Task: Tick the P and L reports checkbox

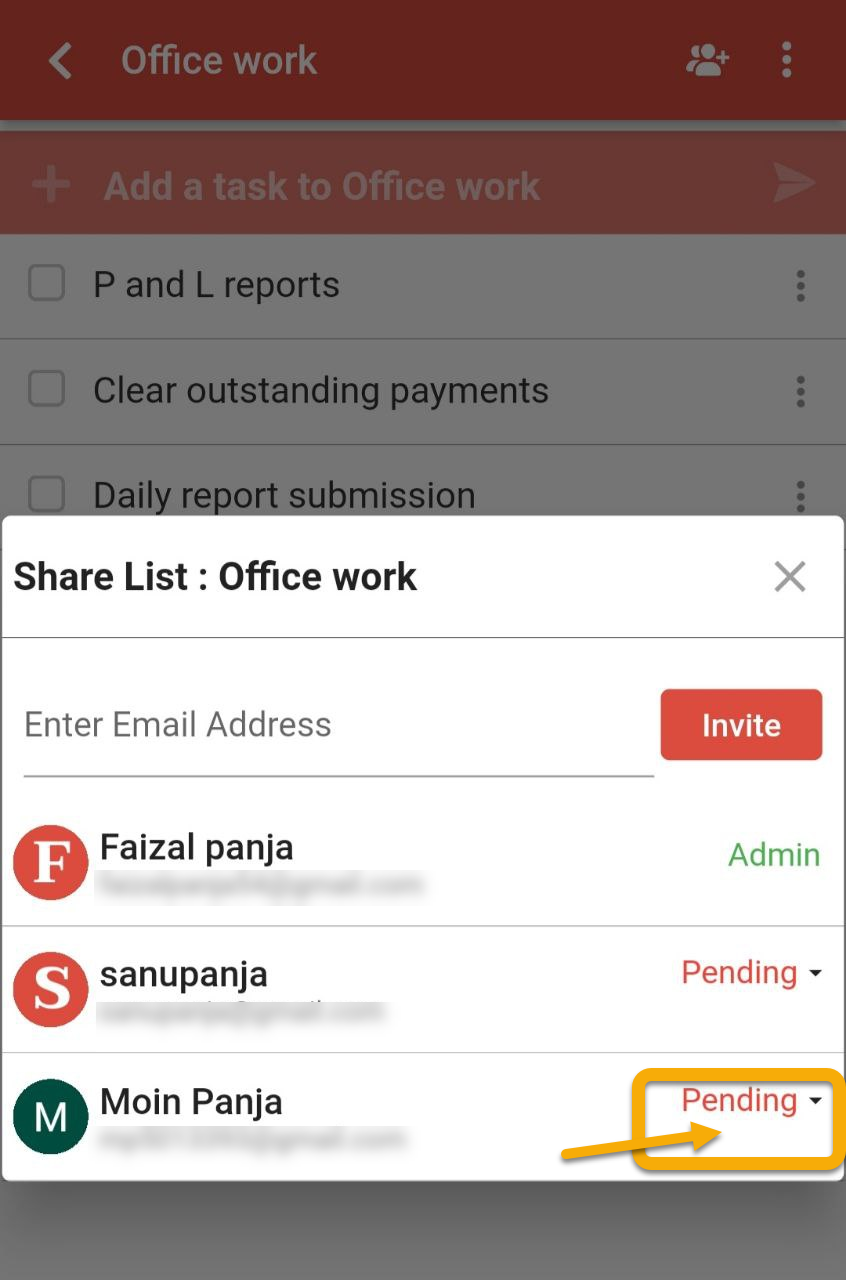Action: [x=47, y=284]
